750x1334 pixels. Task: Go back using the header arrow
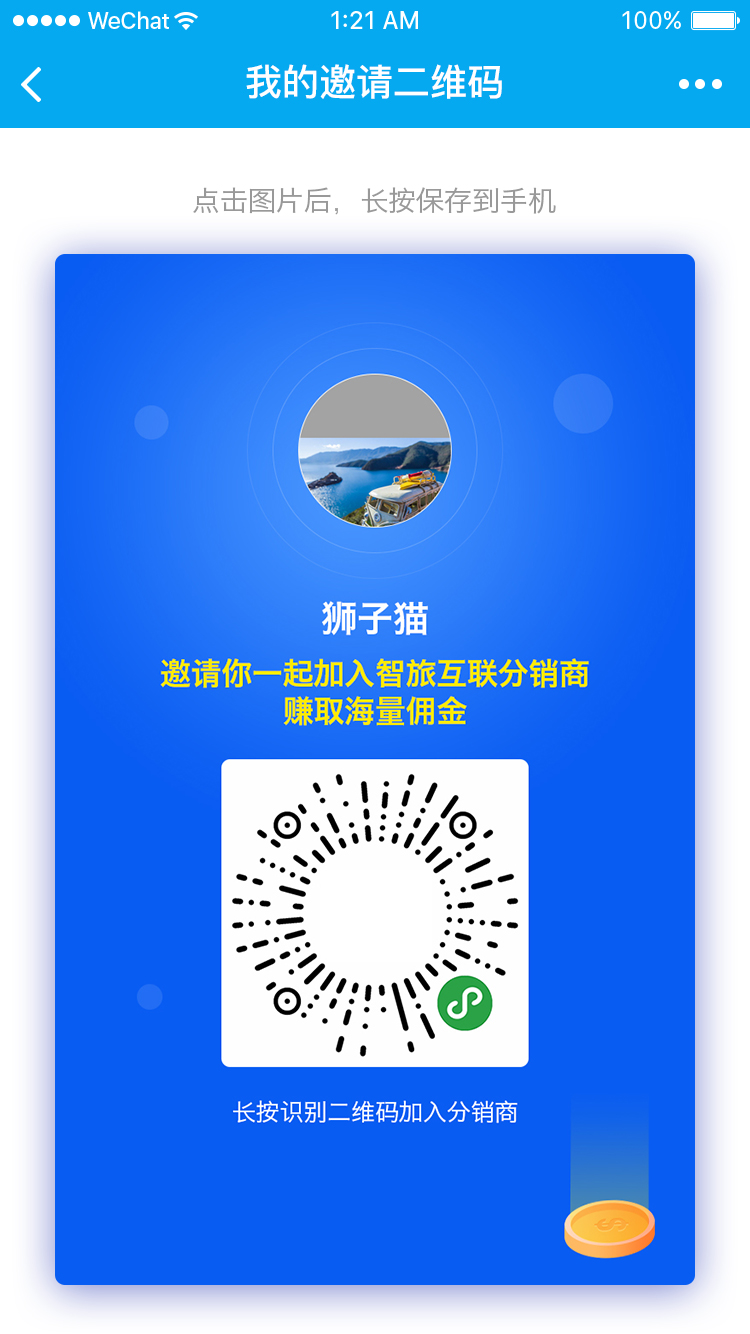32,84
